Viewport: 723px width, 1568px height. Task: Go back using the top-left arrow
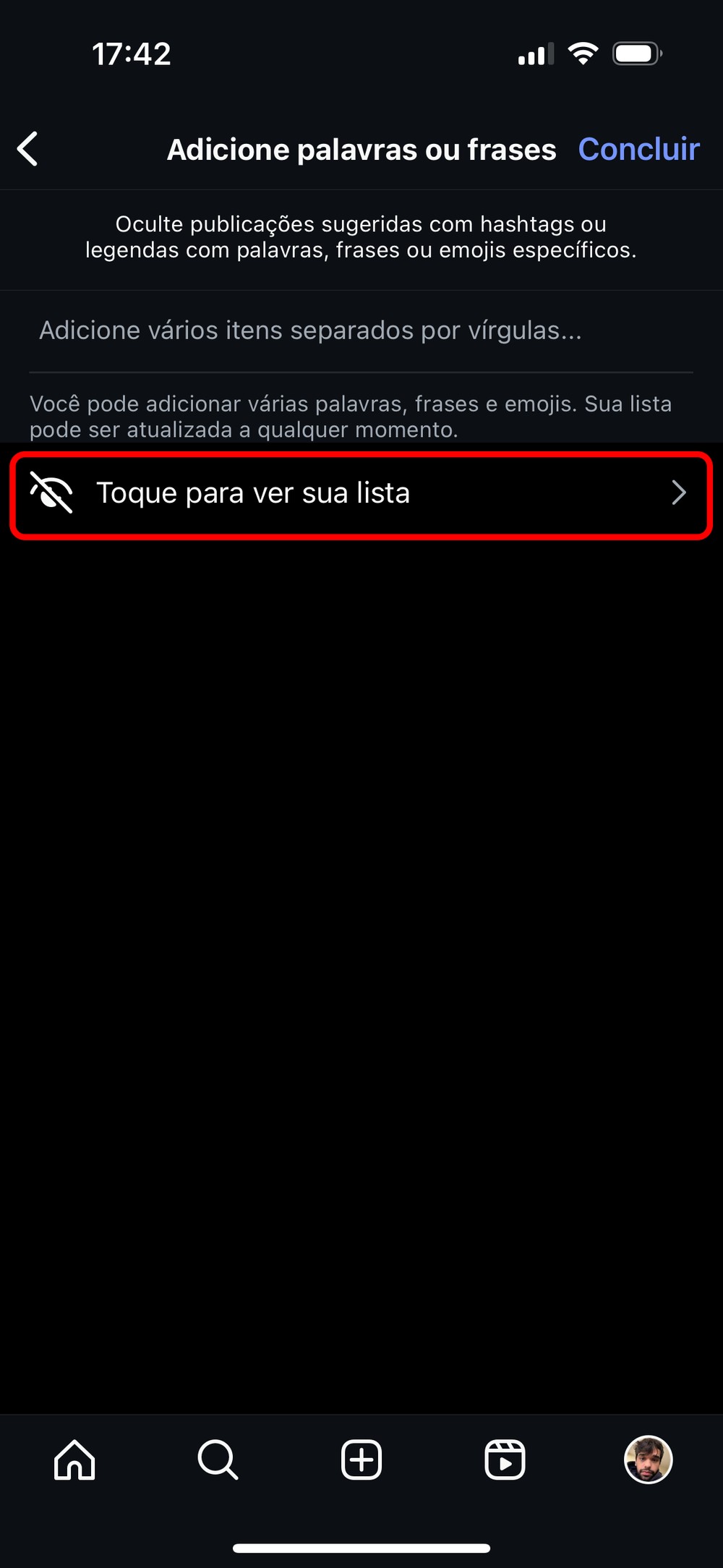27,150
